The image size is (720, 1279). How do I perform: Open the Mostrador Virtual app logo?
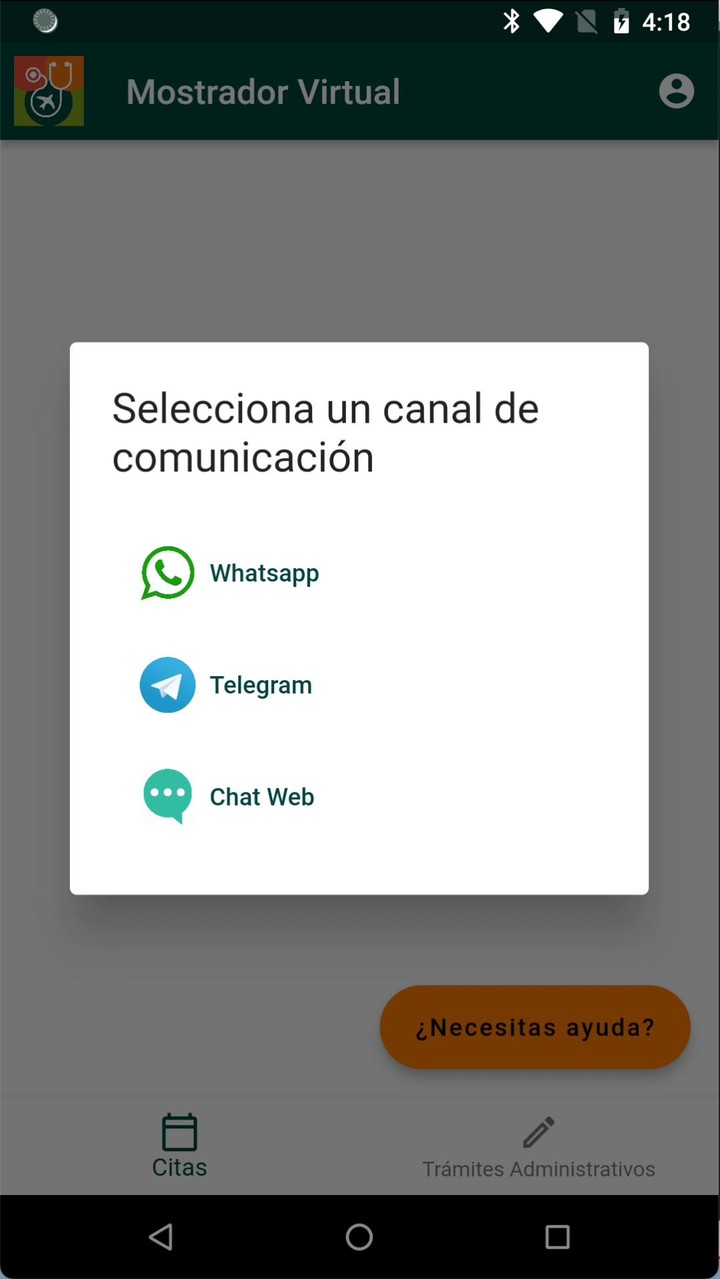tap(48, 91)
